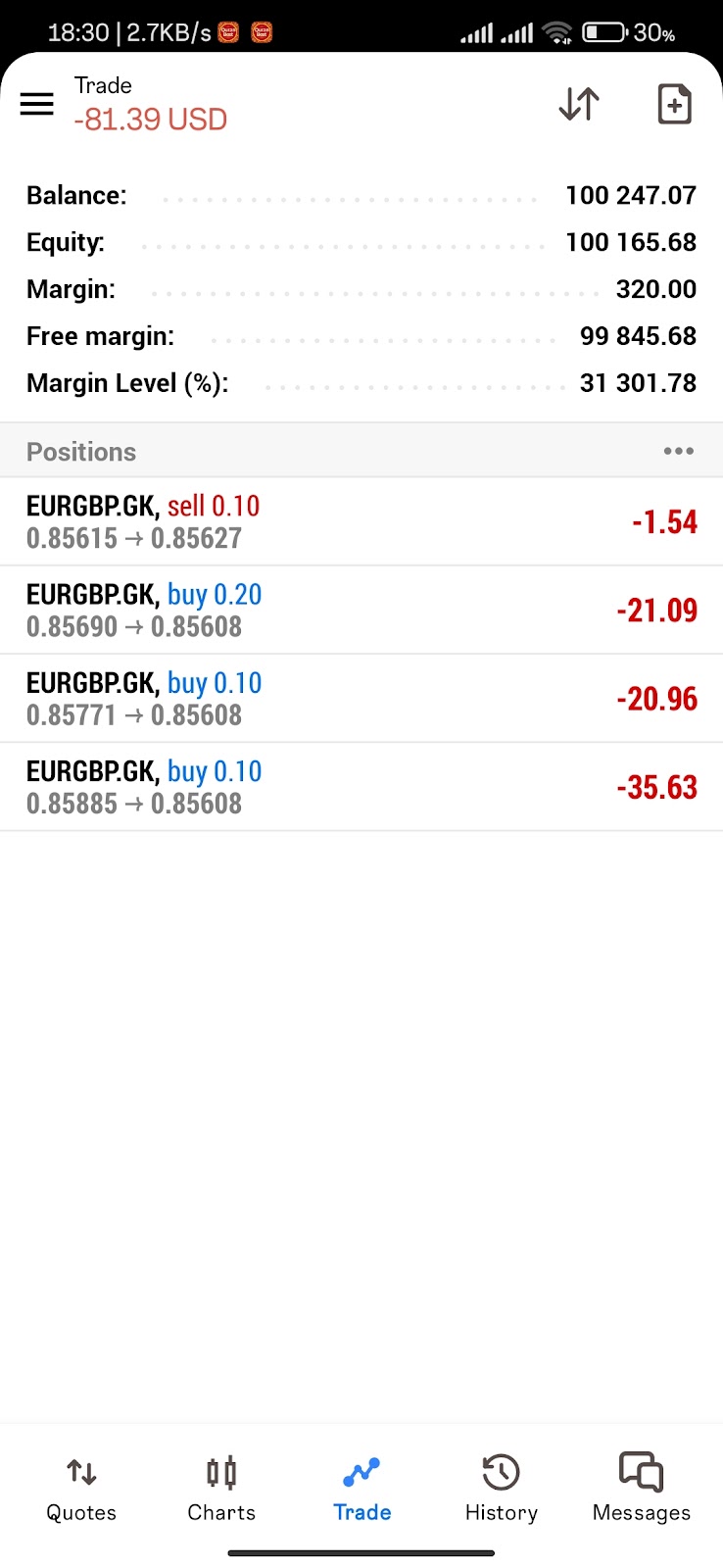View the History tab
This screenshot has width=723, height=1568.
coord(502,1489)
